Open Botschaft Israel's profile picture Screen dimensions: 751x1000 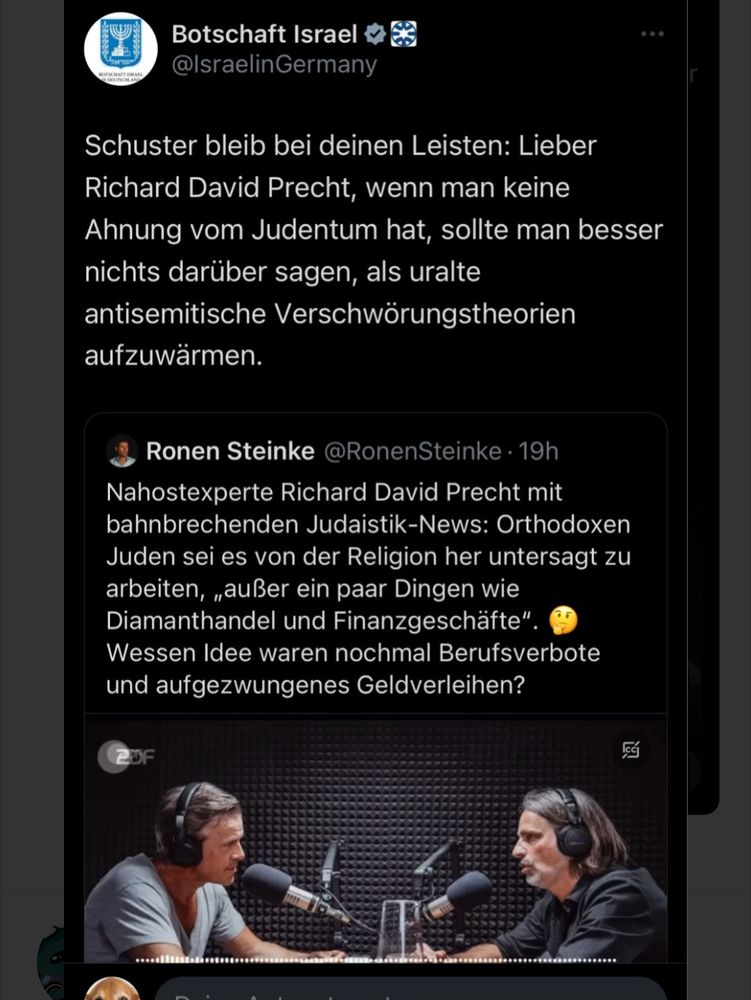pyautogui.click(x=120, y=49)
